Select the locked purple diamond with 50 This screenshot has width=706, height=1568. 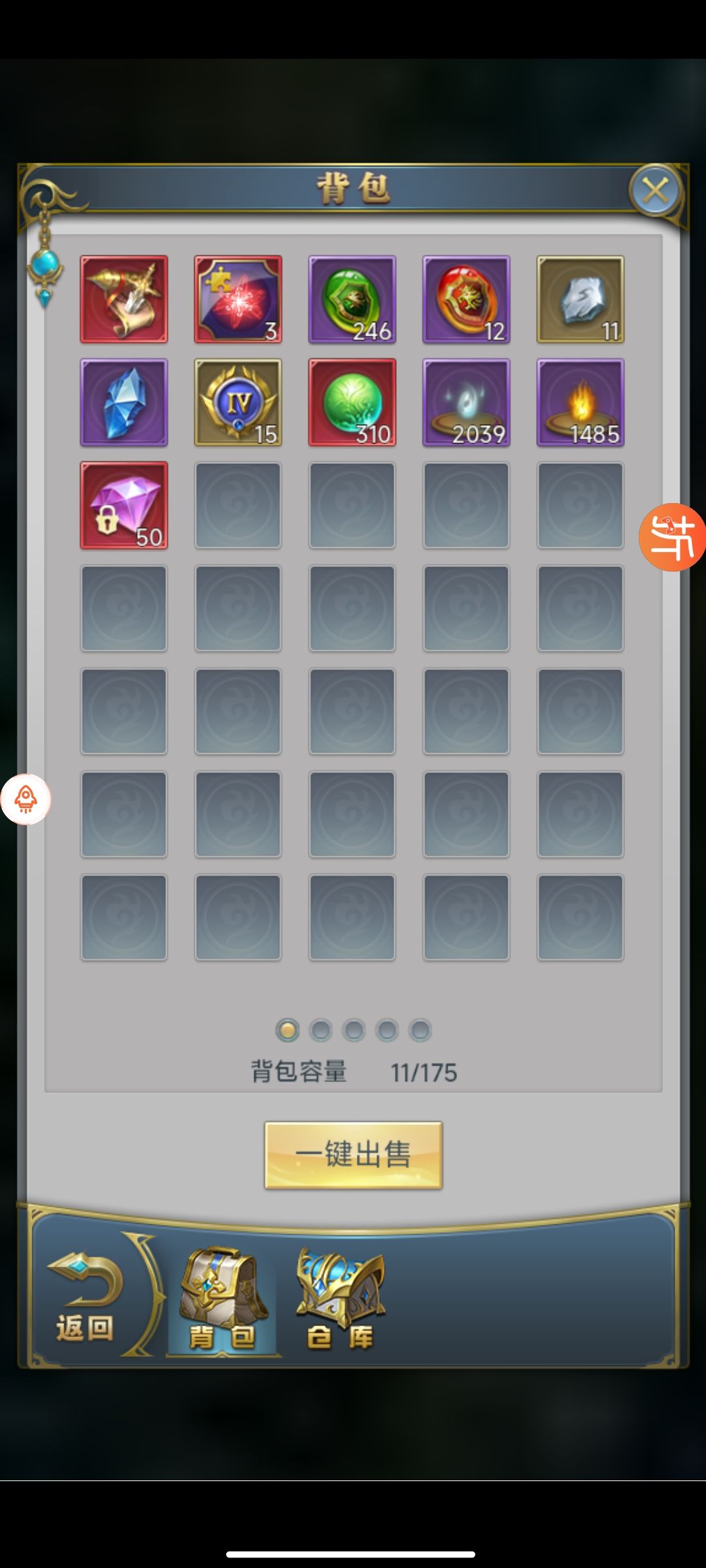point(124,505)
